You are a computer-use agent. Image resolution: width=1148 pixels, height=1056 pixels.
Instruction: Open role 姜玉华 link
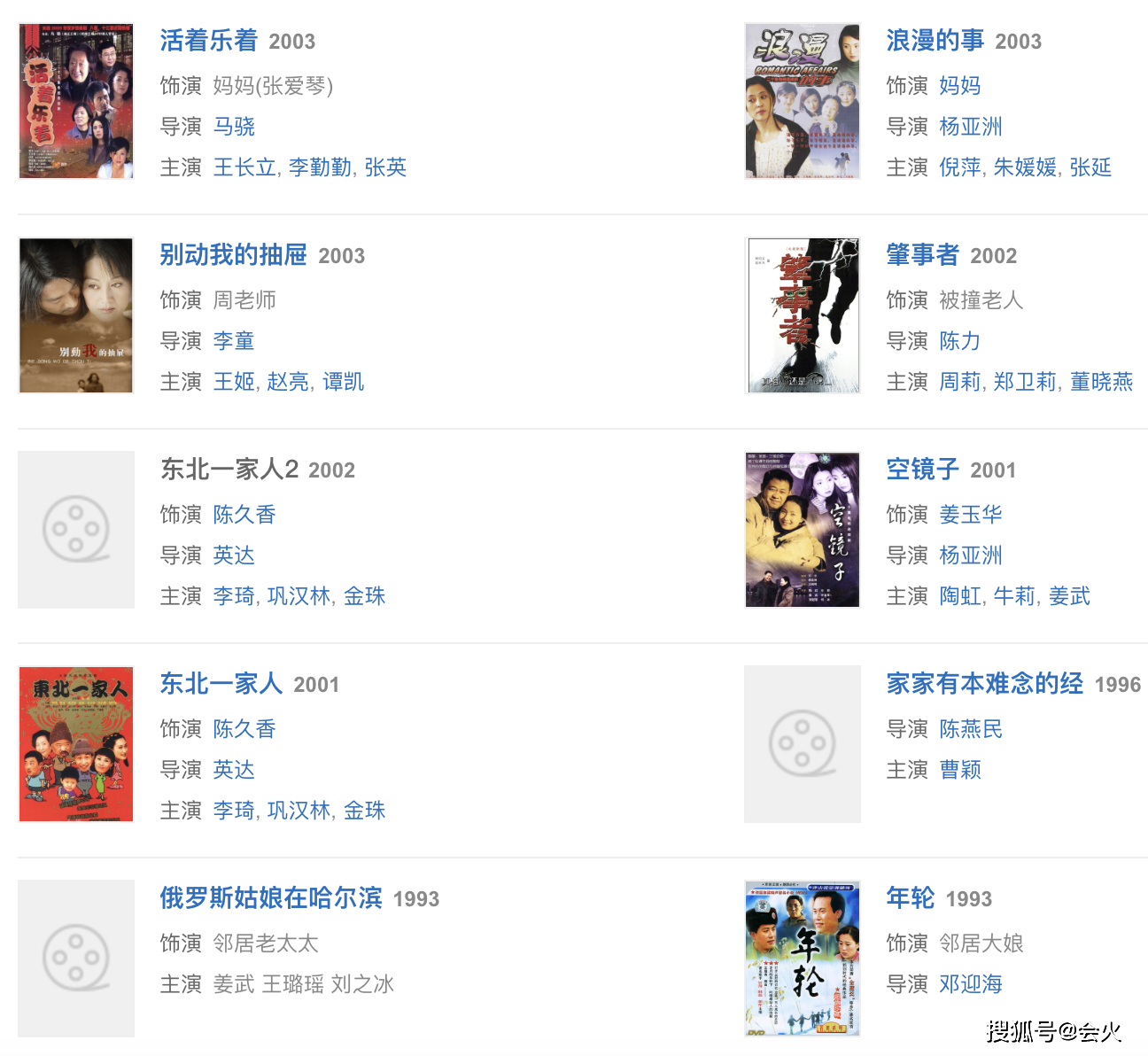(x=971, y=515)
